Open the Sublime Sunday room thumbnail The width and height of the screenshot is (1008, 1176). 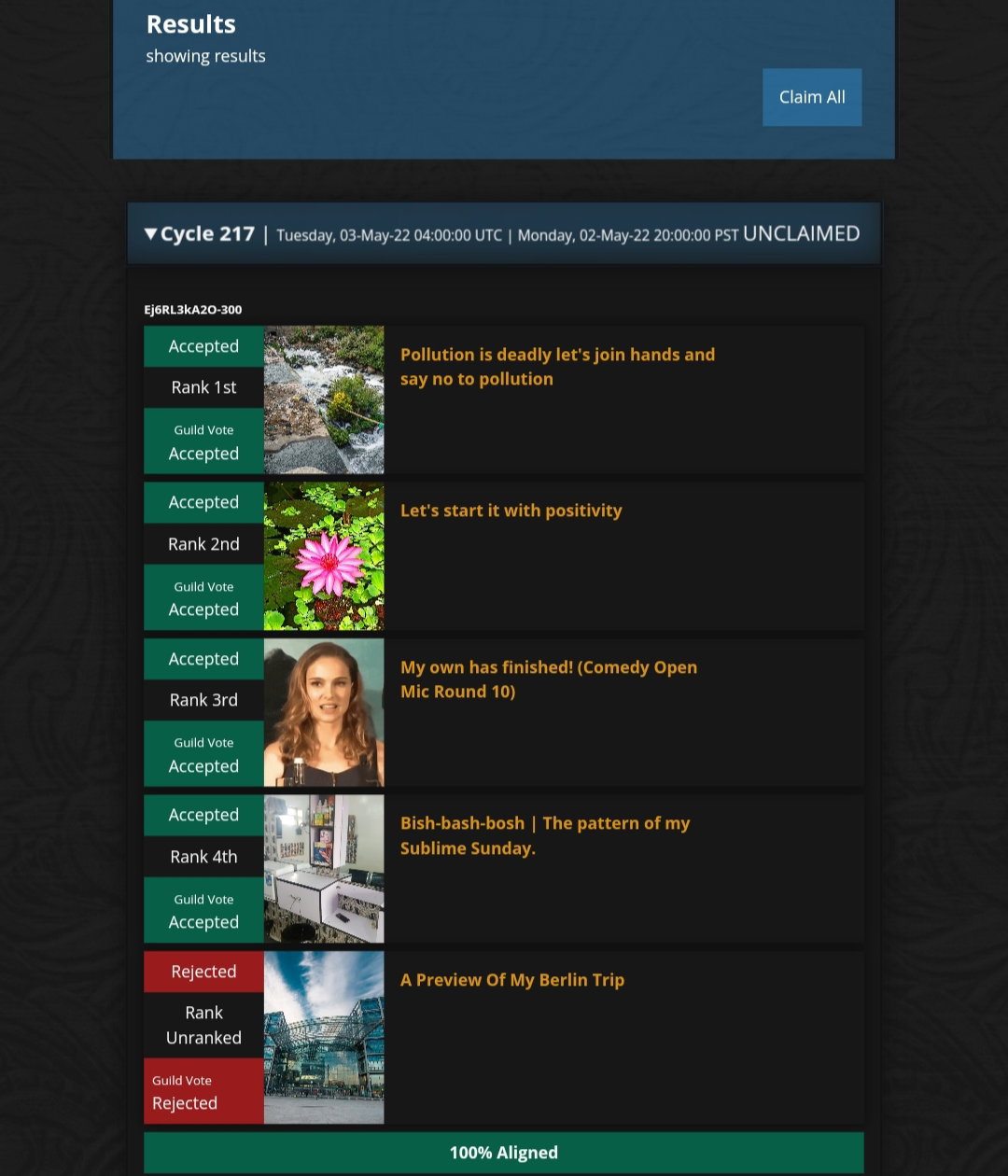click(x=324, y=869)
